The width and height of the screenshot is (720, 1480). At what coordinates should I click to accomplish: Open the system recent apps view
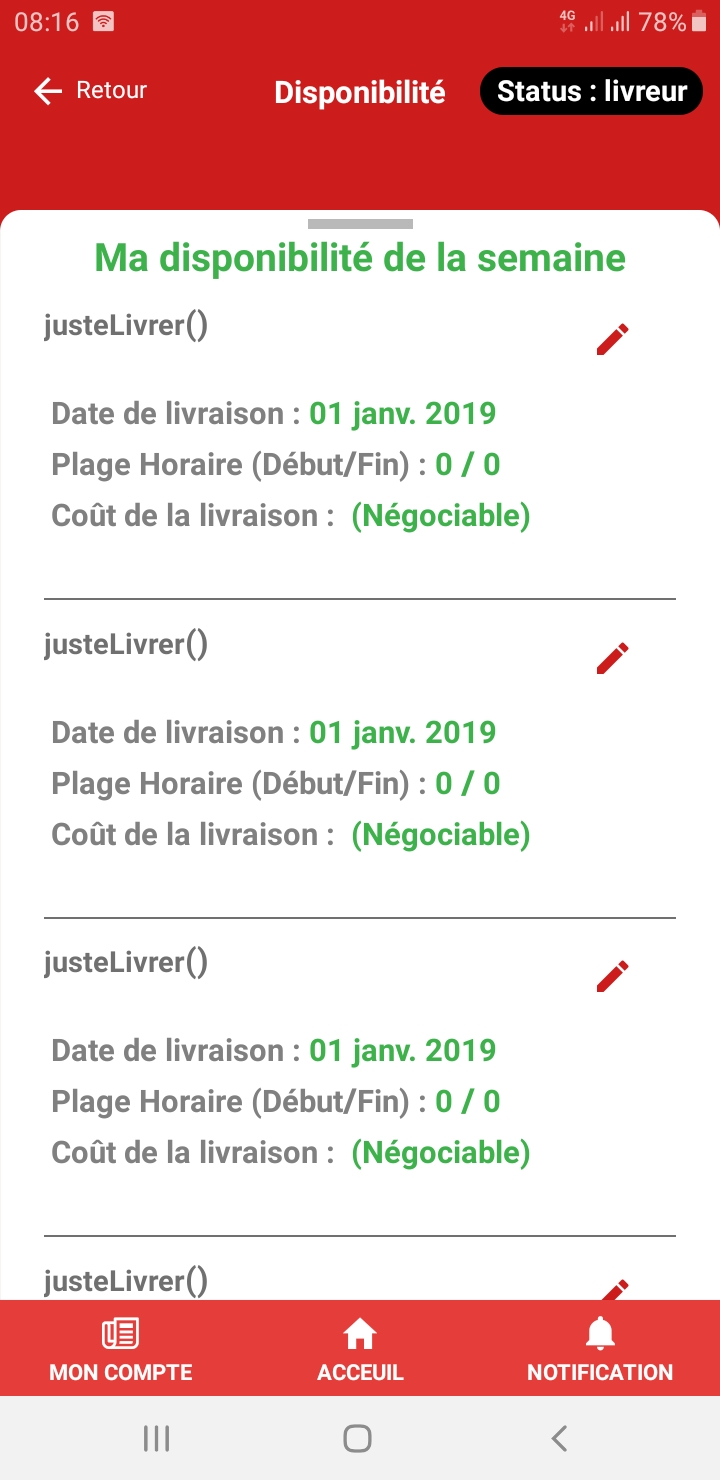tap(156, 1439)
